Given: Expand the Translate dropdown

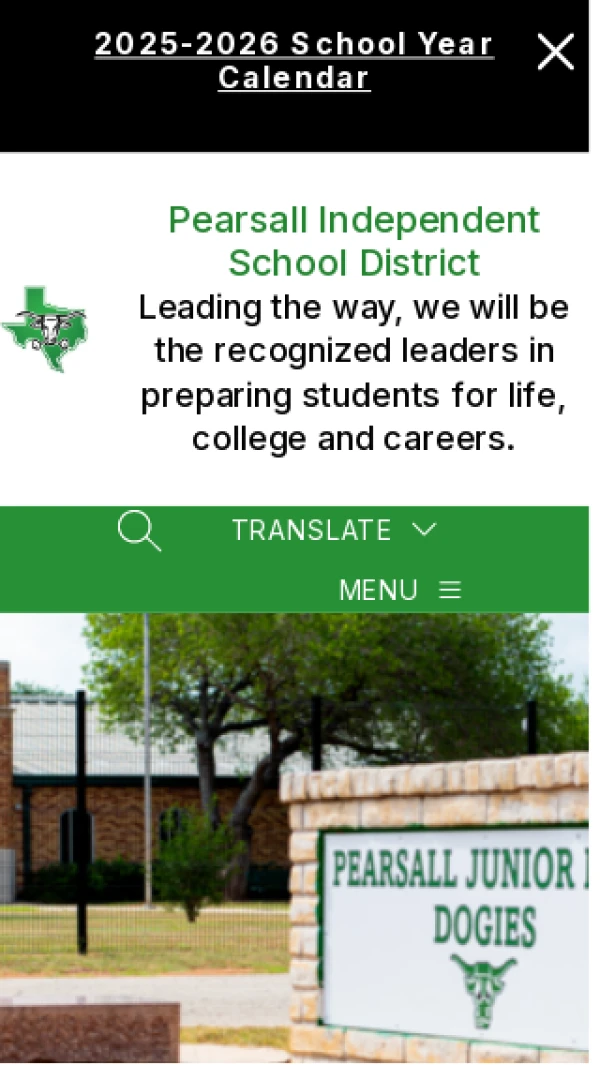Looking at the screenshot, I should pos(334,530).
